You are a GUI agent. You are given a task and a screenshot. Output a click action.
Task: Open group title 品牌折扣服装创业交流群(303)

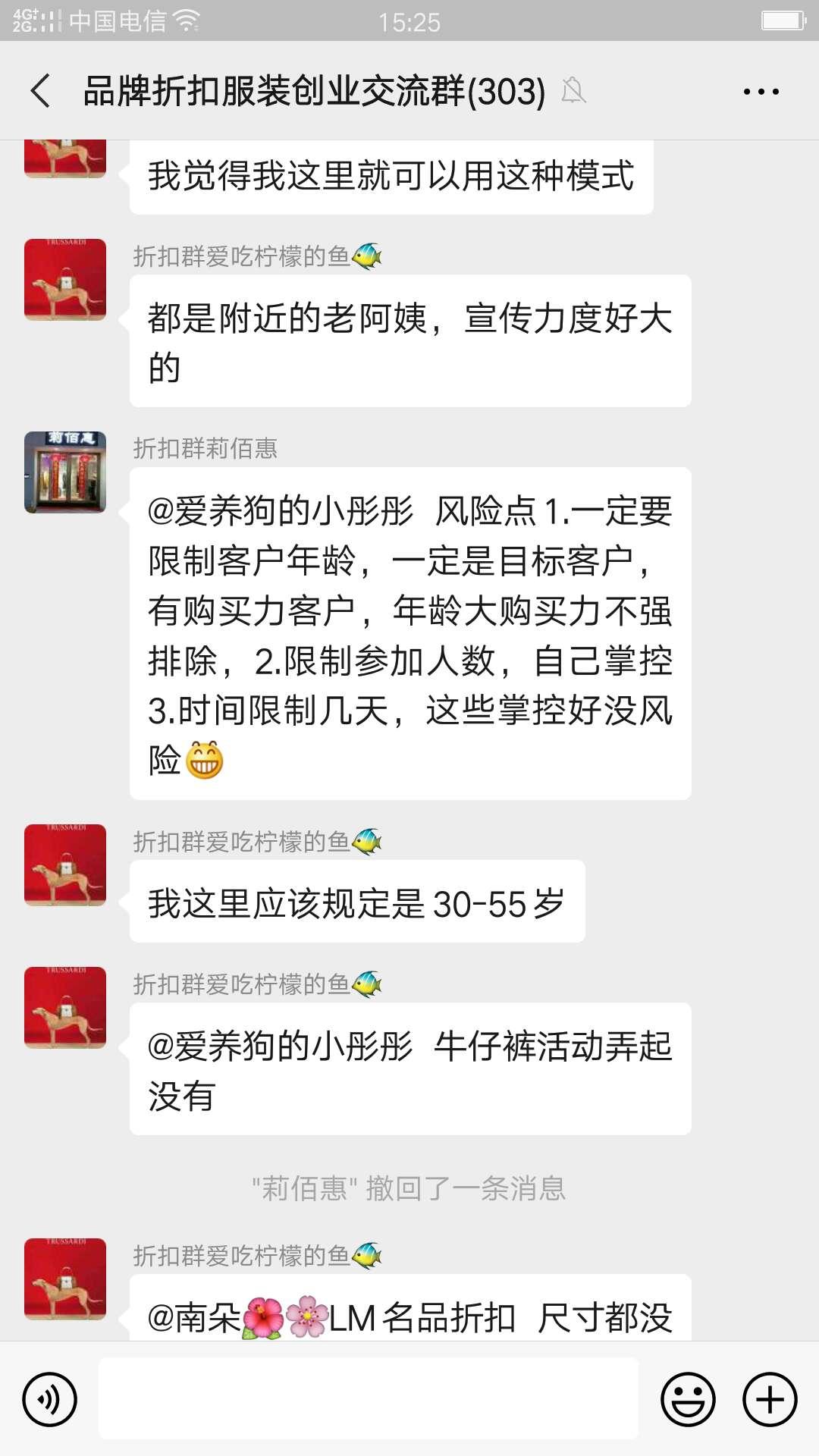tap(311, 91)
